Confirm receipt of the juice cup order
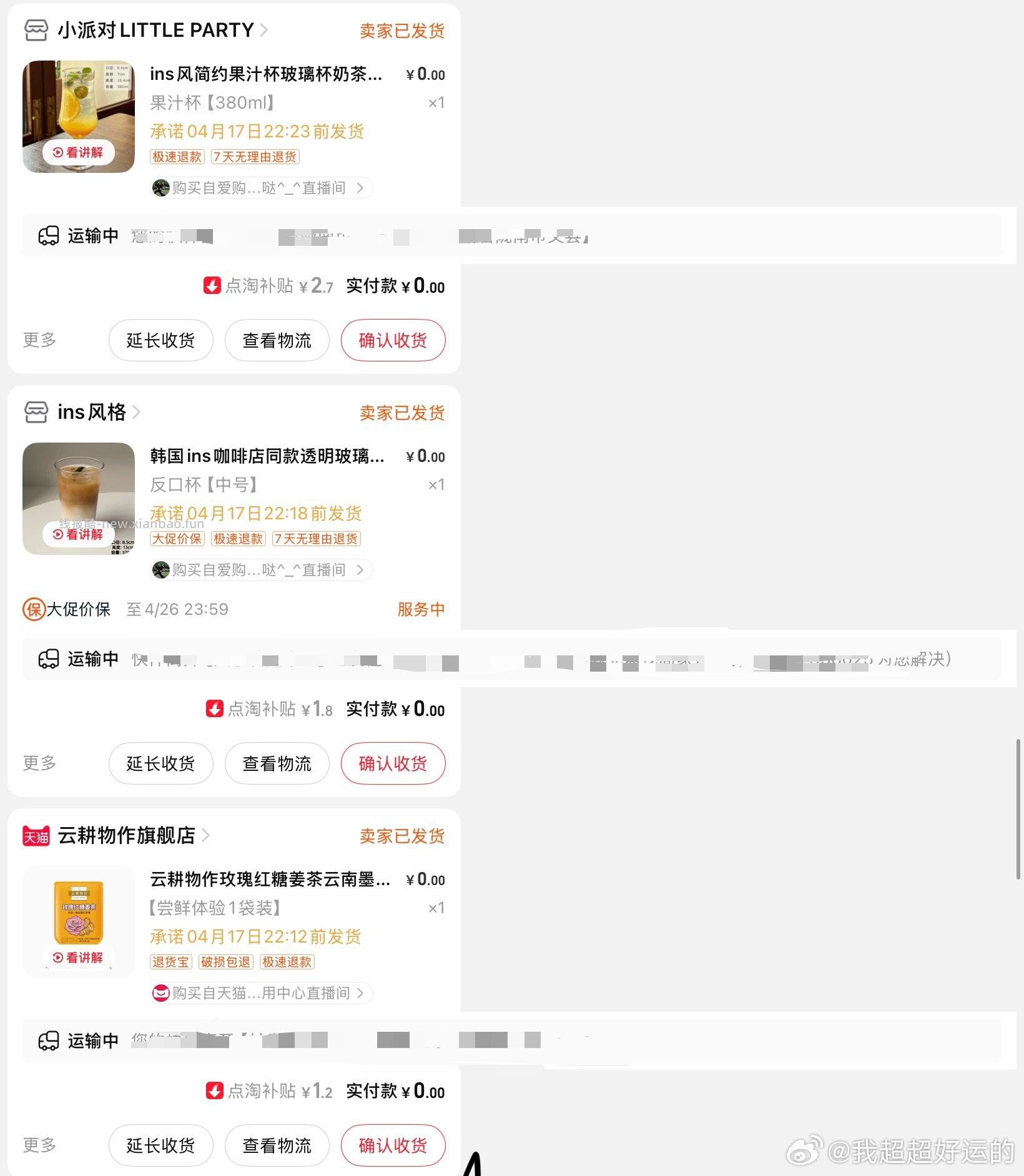 click(393, 340)
